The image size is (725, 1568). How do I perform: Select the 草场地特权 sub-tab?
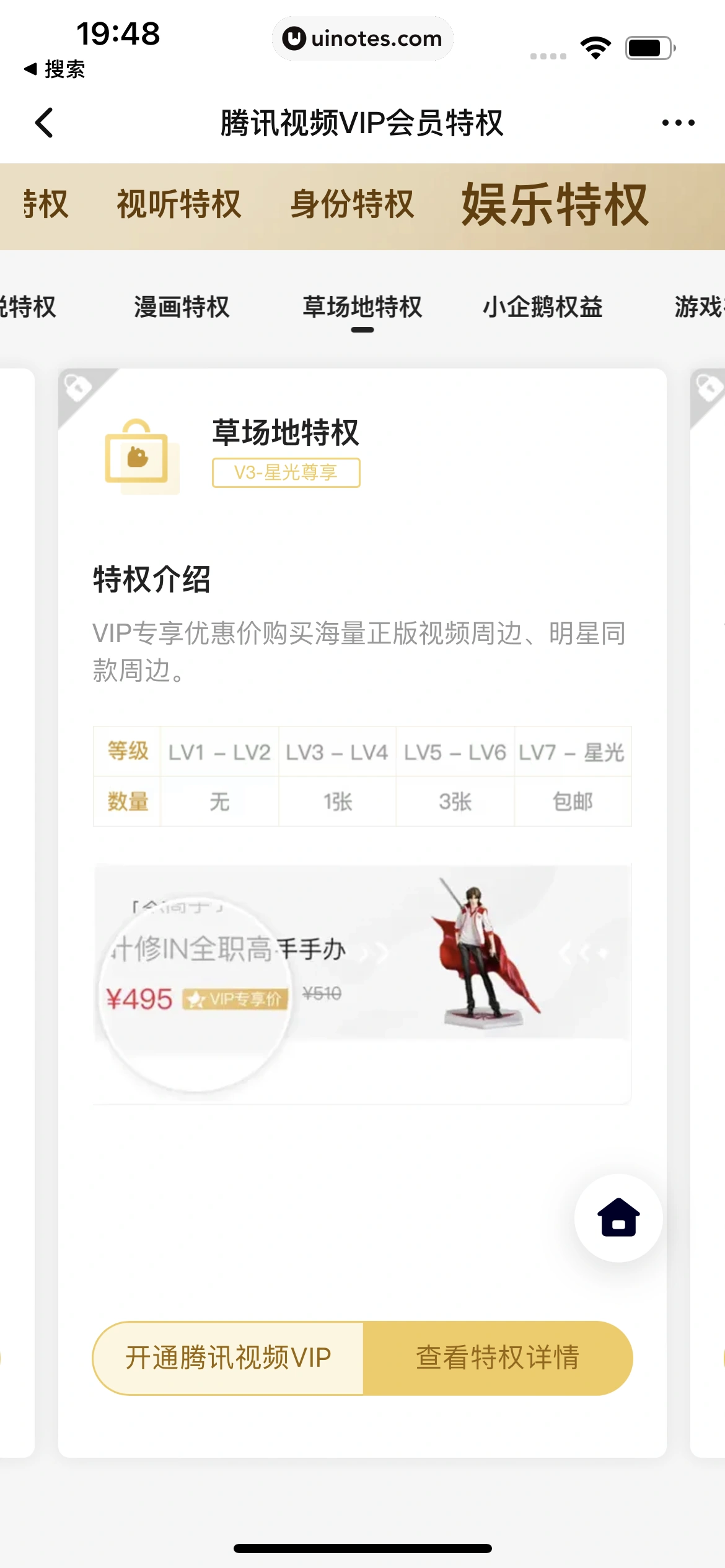[x=362, y=307]
